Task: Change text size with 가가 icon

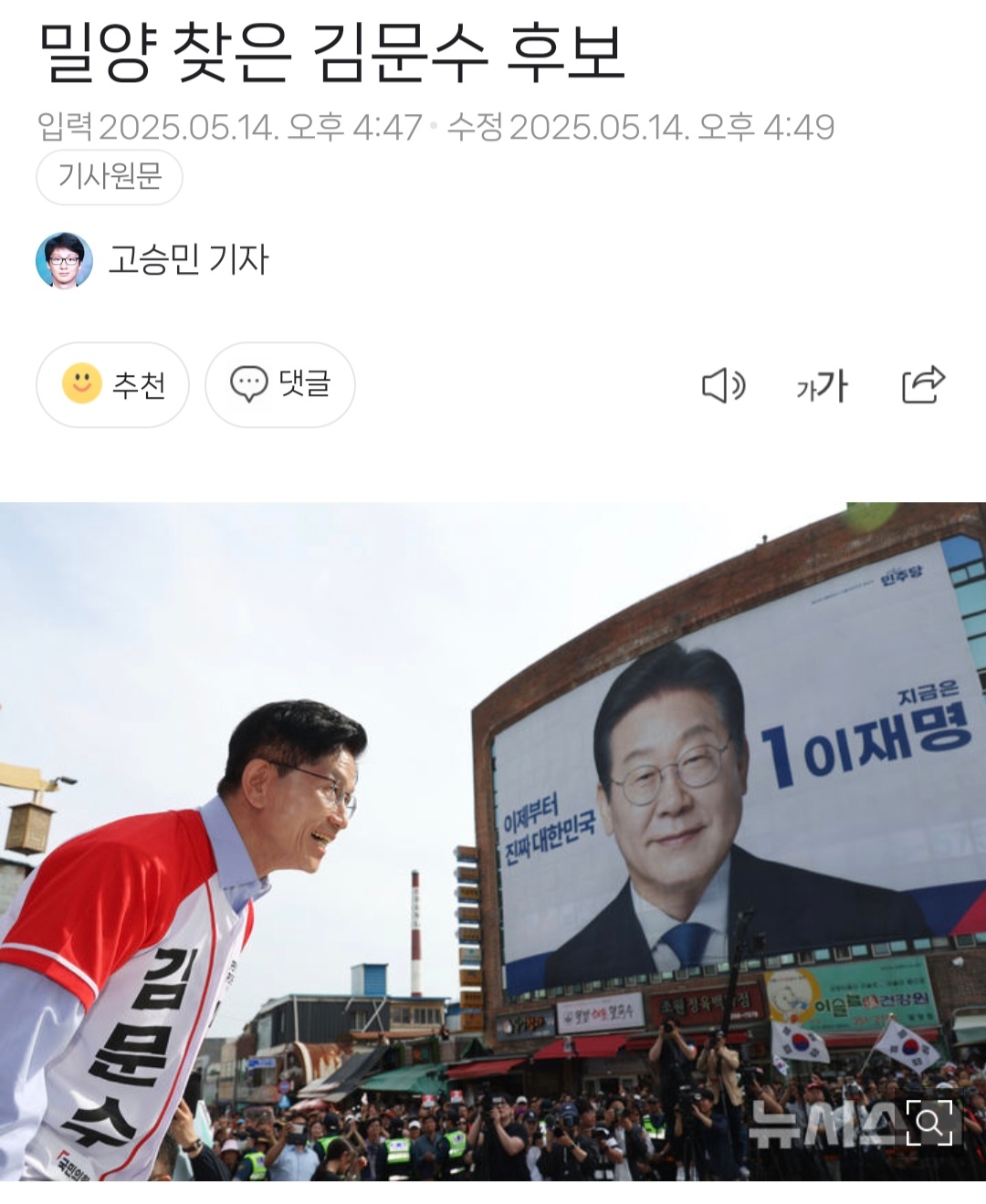Action: click(822, 386)
